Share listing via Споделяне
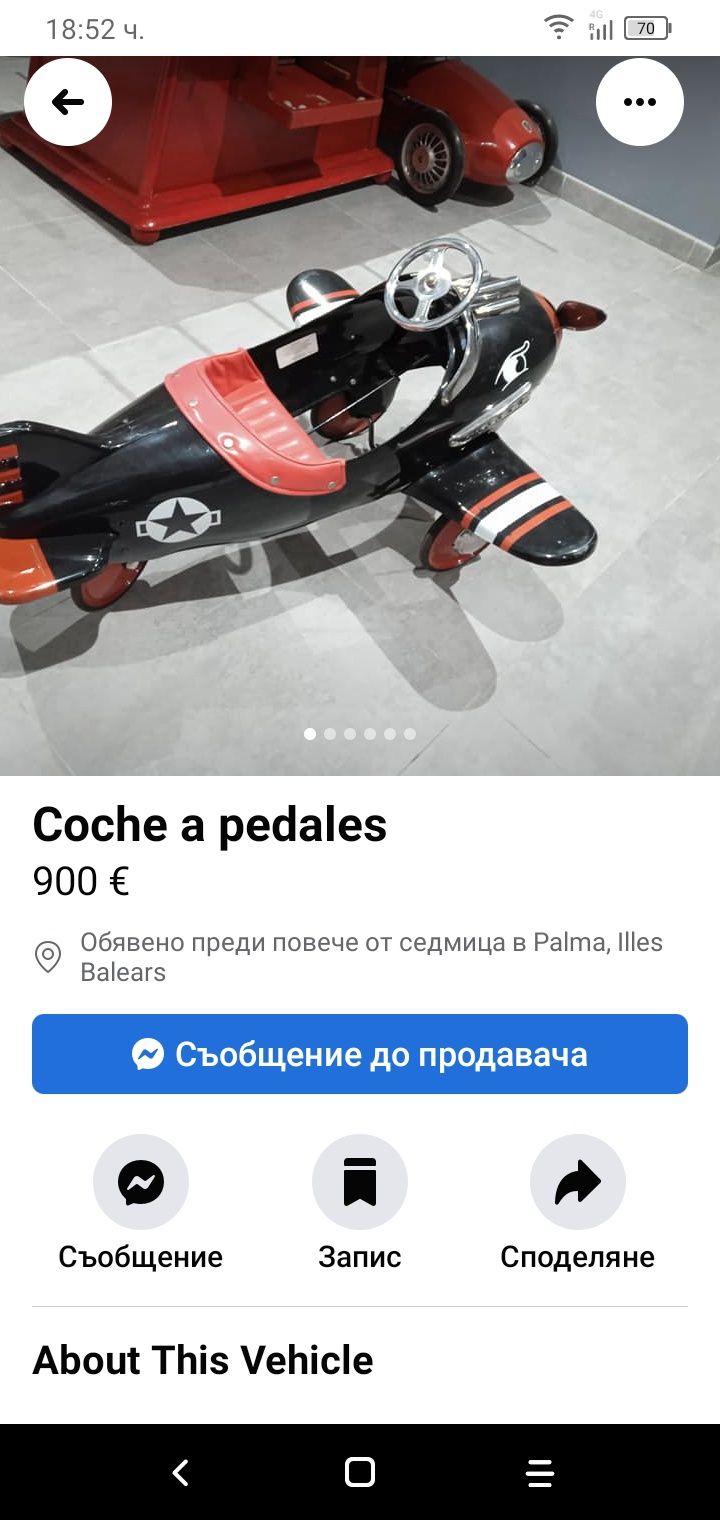This screenshot has width=720, height=1520. (x=578, y=1182)
